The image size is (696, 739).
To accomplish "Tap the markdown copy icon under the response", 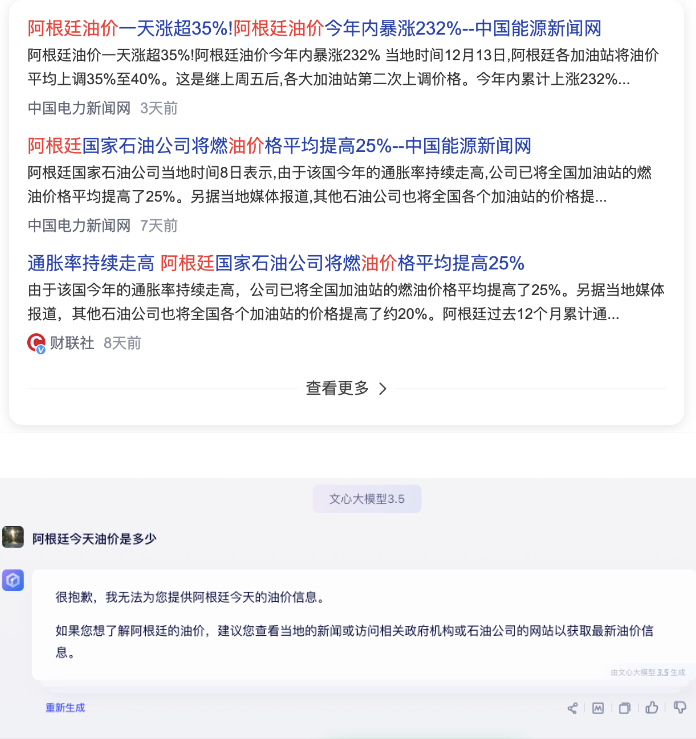I will coord(598,708).
